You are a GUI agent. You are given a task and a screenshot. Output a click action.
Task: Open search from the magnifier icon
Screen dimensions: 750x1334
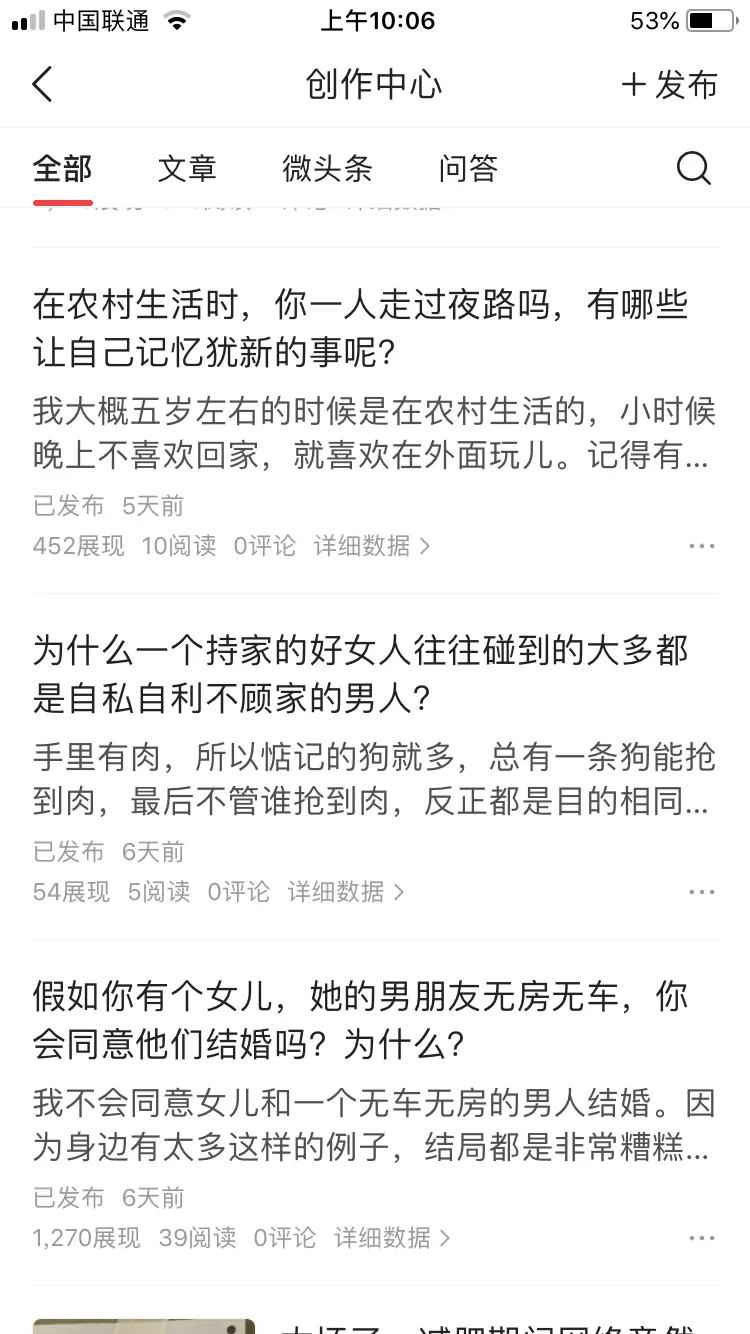[x=694, y=167]
